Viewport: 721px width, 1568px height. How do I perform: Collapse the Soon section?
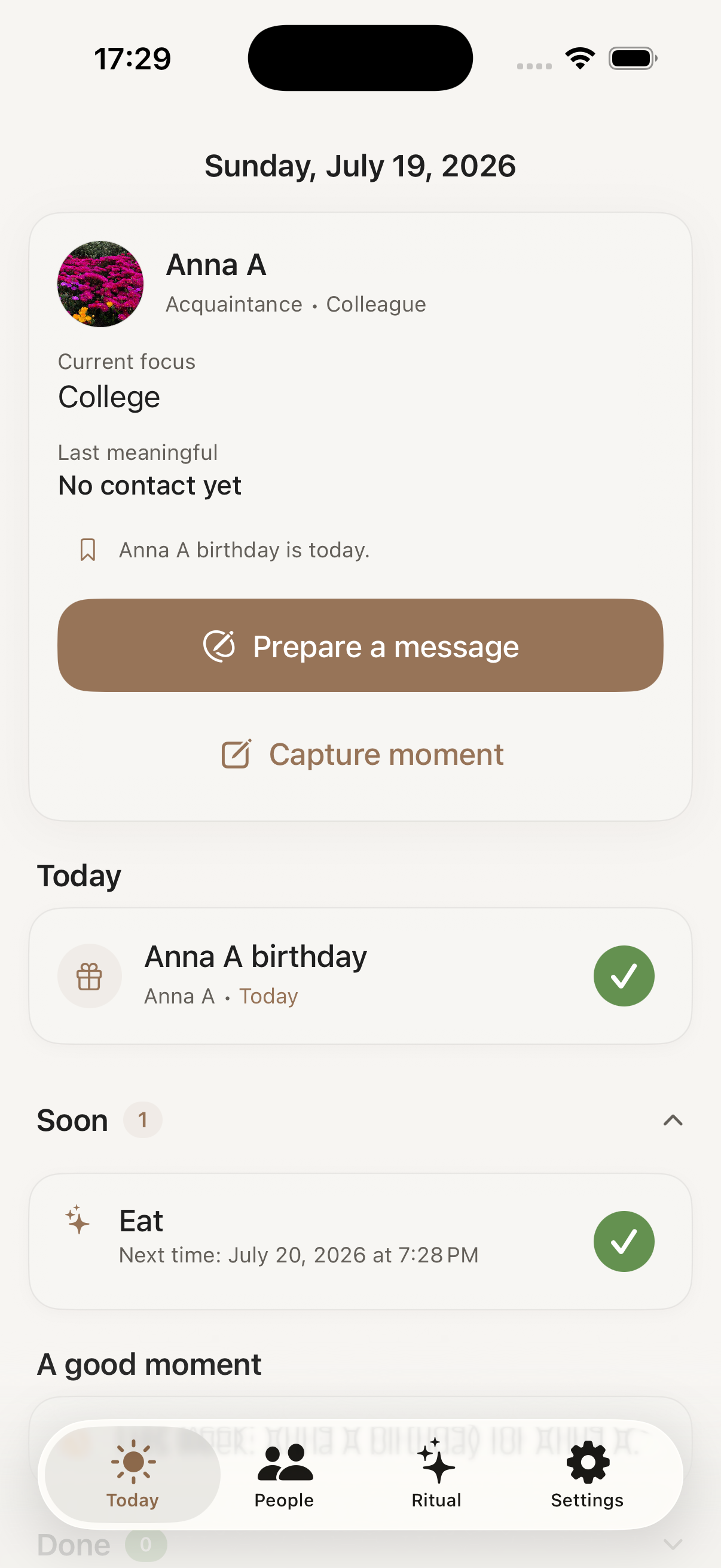point(673,1120)
